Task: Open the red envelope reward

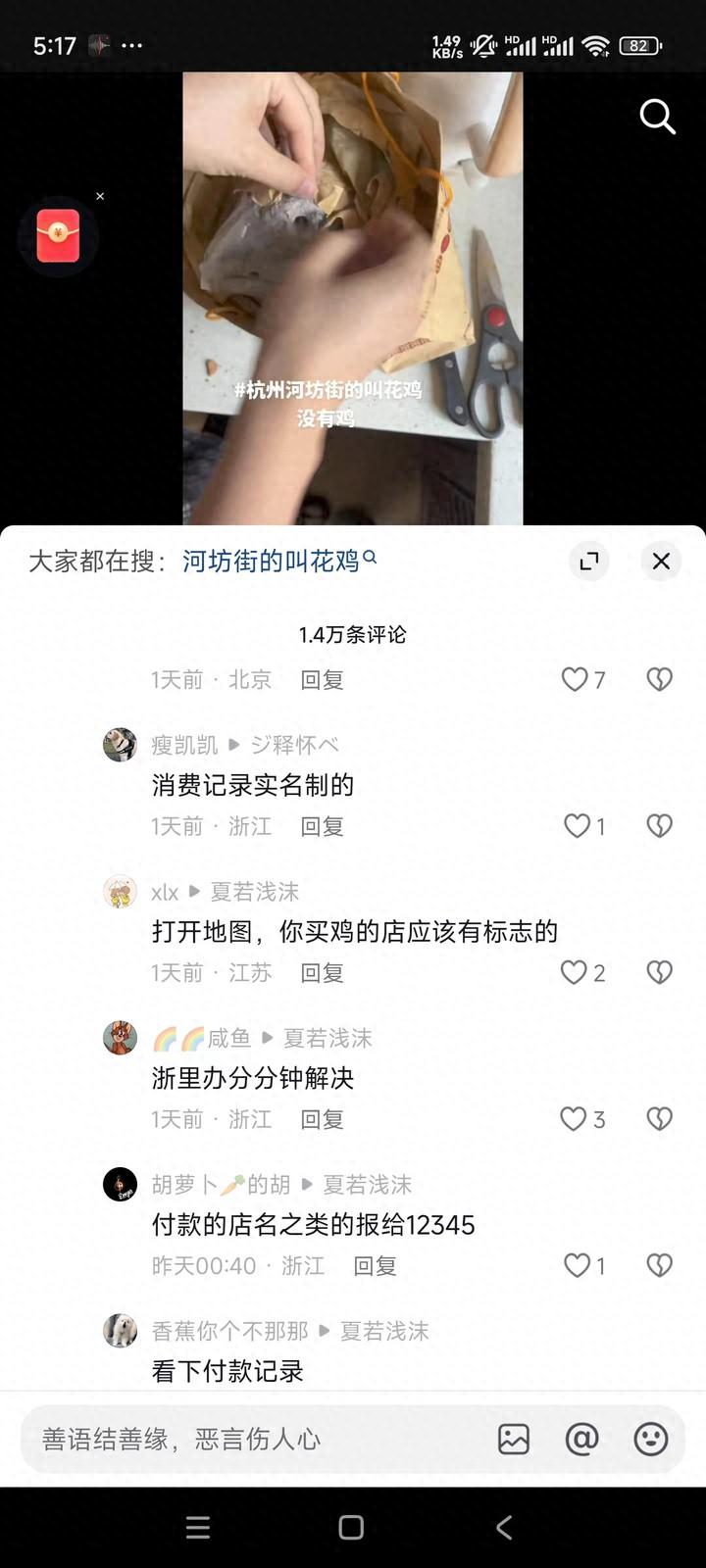Action: (x=58, y=236)
